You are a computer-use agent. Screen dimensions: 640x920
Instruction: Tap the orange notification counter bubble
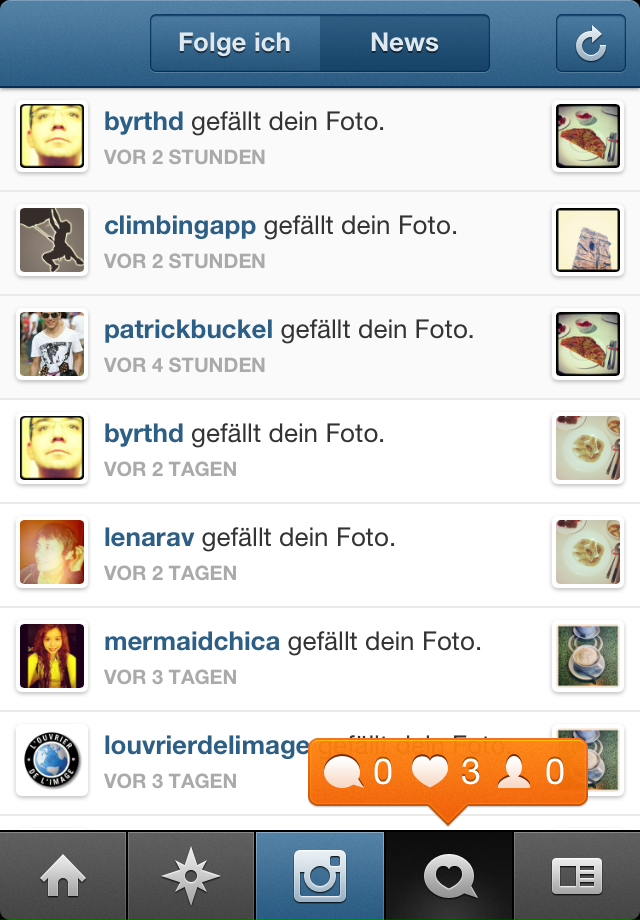[x=447, y=772]
